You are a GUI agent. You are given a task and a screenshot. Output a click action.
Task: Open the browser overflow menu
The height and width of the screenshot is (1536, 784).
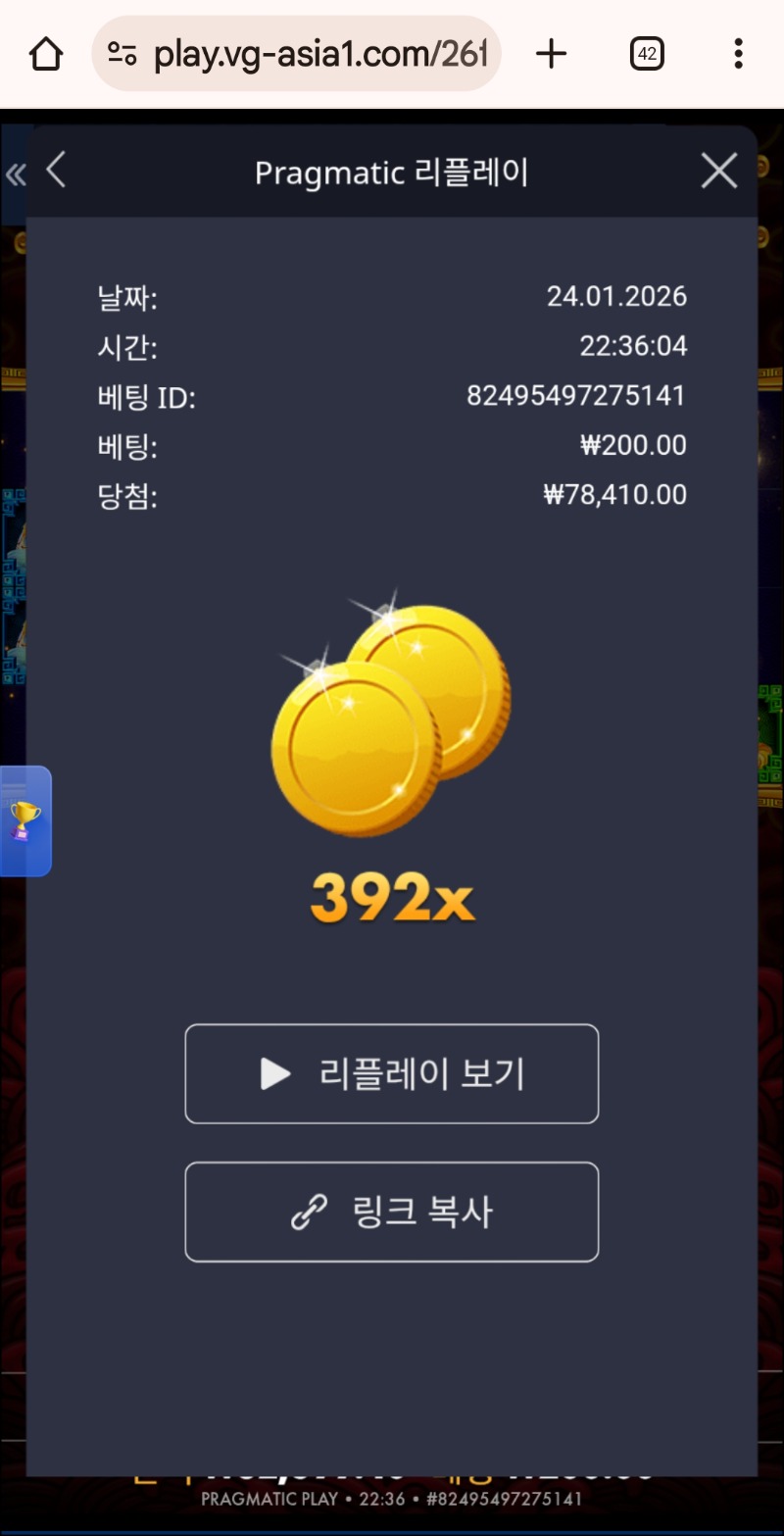click(x=738, y=54)
